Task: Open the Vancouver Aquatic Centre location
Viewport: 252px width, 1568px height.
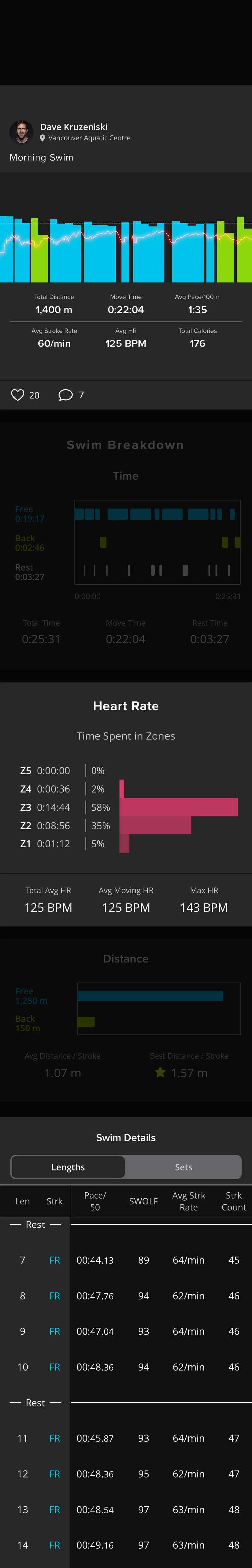Action: pyautogui.click(x=89, y=138)
